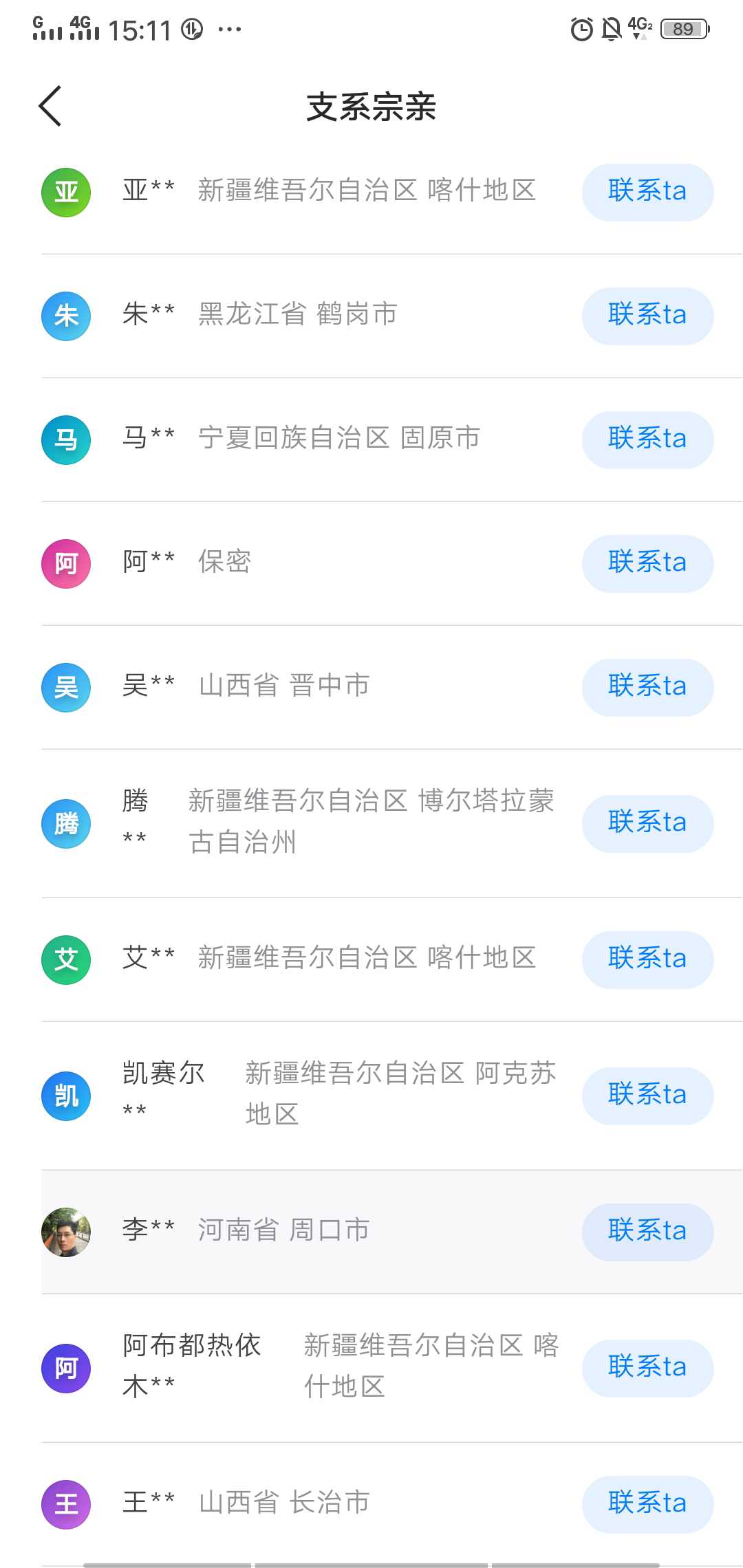Tap 联系ta beside 腾**
Viewport: 743px width, 1568px height.
pyautogui.click(x=647, y=823)
